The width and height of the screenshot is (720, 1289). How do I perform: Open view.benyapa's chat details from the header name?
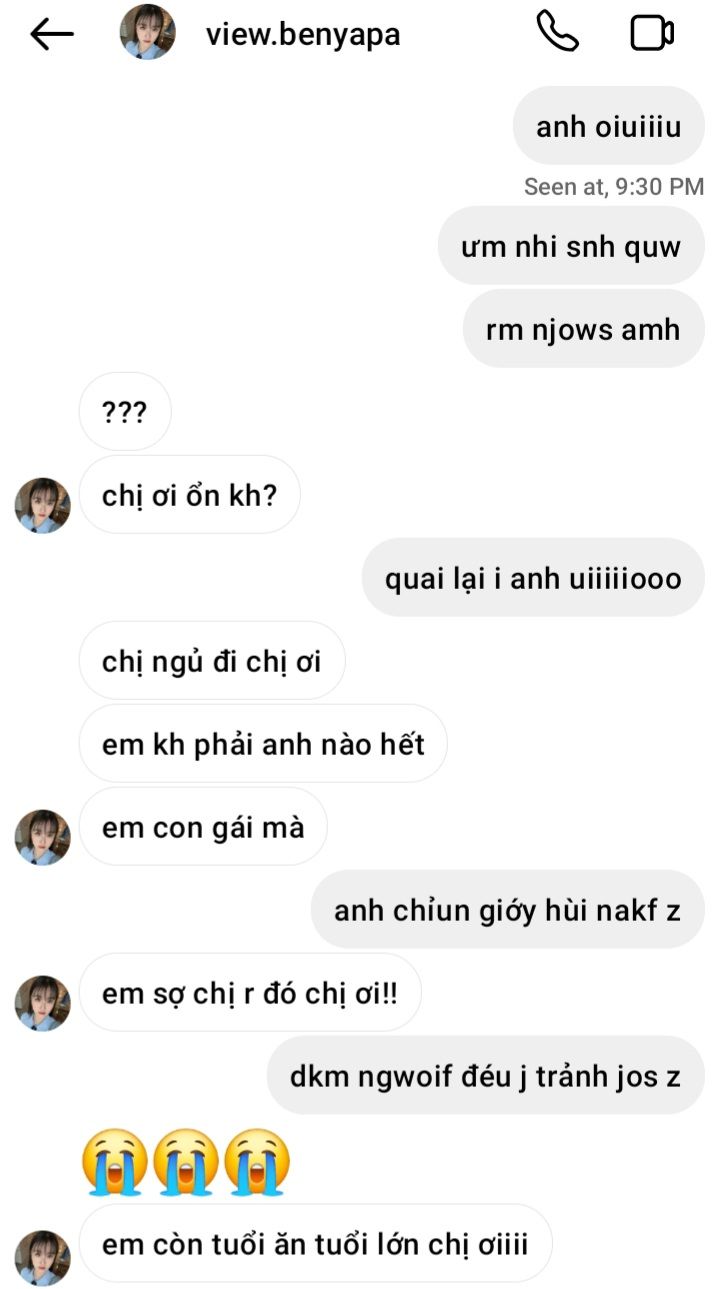point(302,34)
